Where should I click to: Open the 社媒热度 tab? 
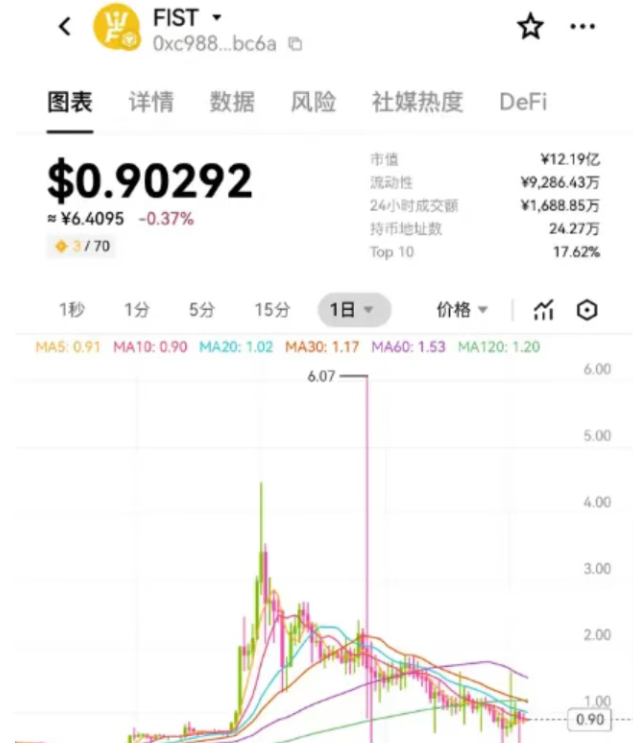417,102
